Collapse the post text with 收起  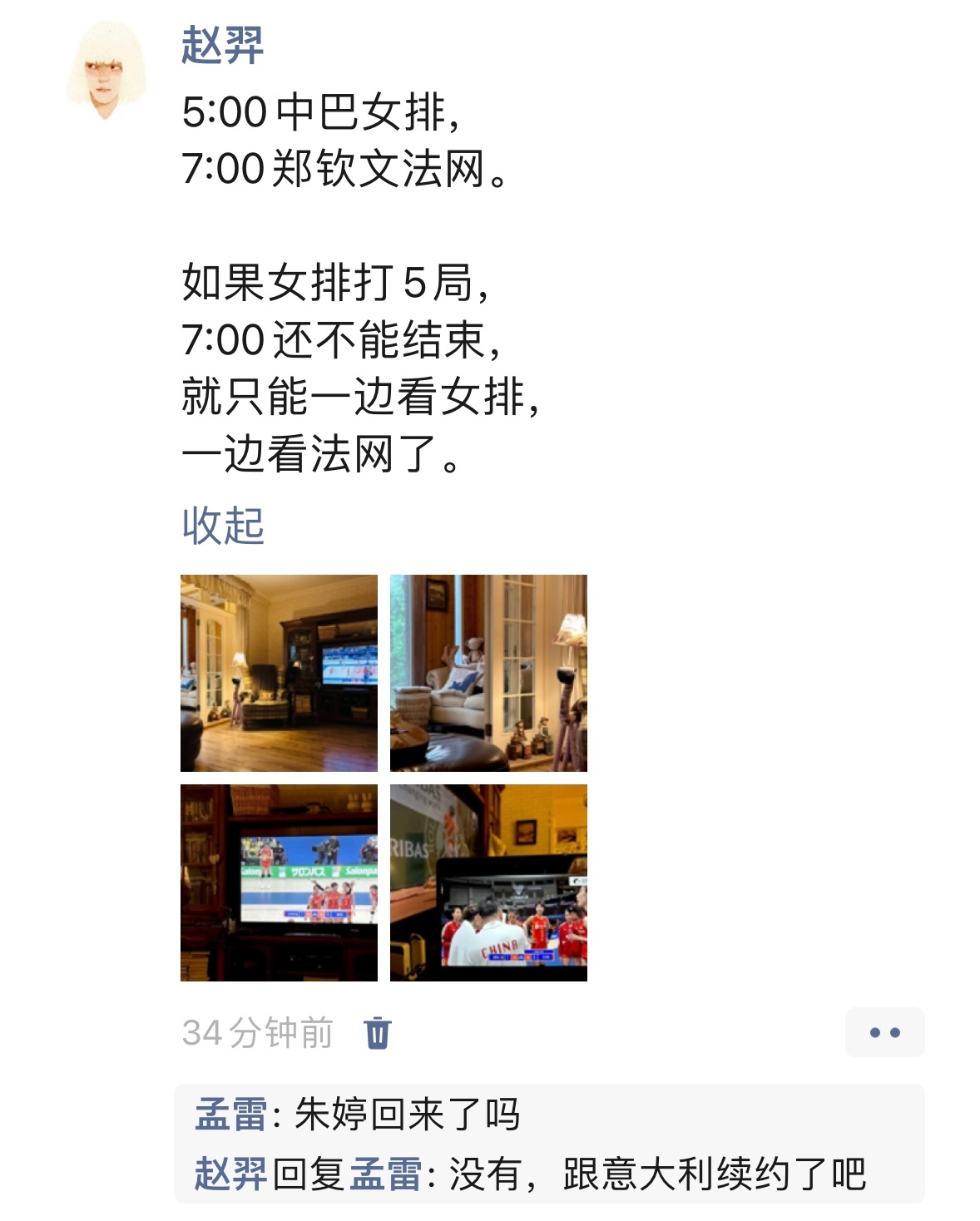pos(222,526)
